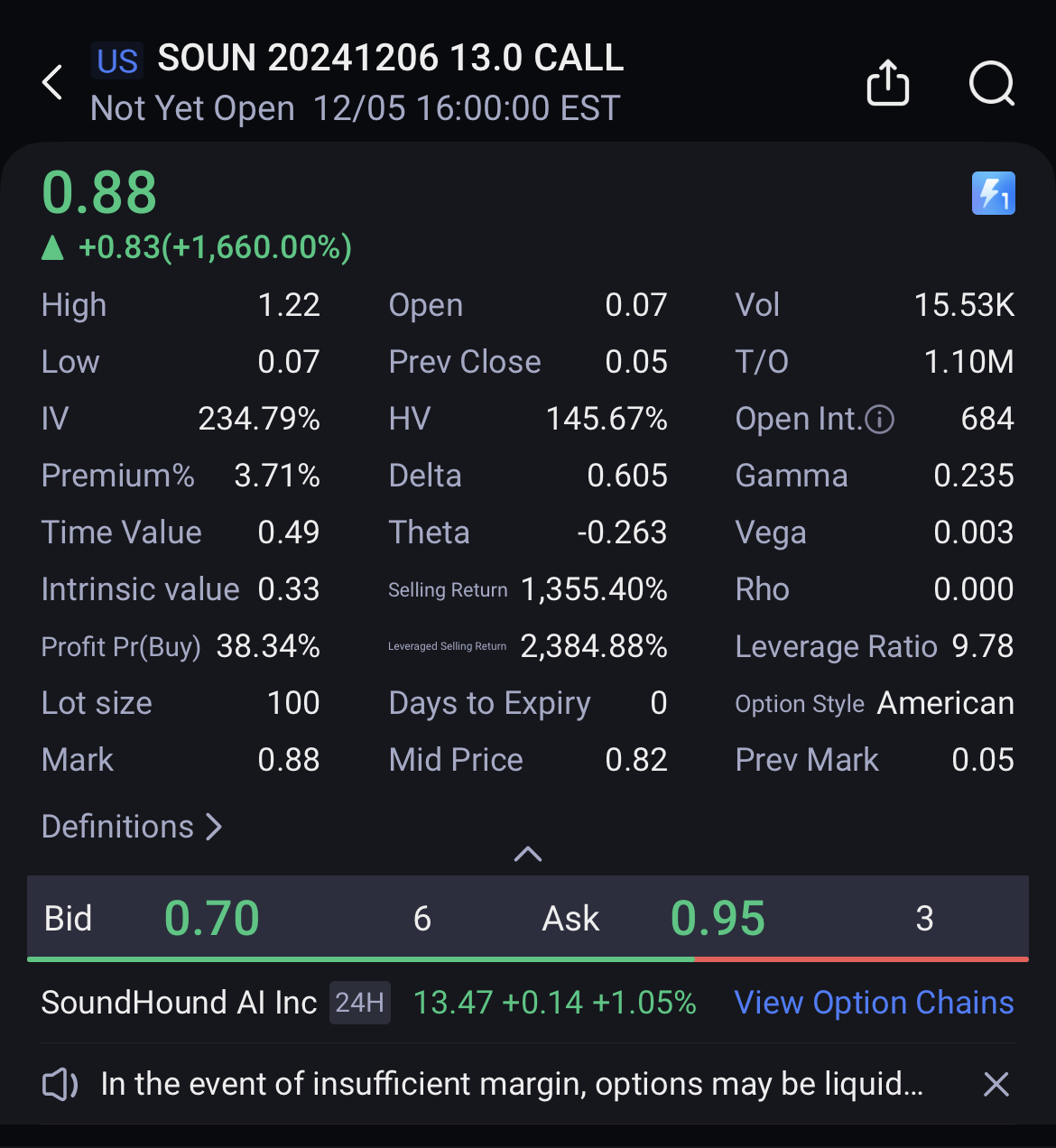Open the Definitions link
Viewport: 1056px width, 1148px height.
[x=132, y=827]
